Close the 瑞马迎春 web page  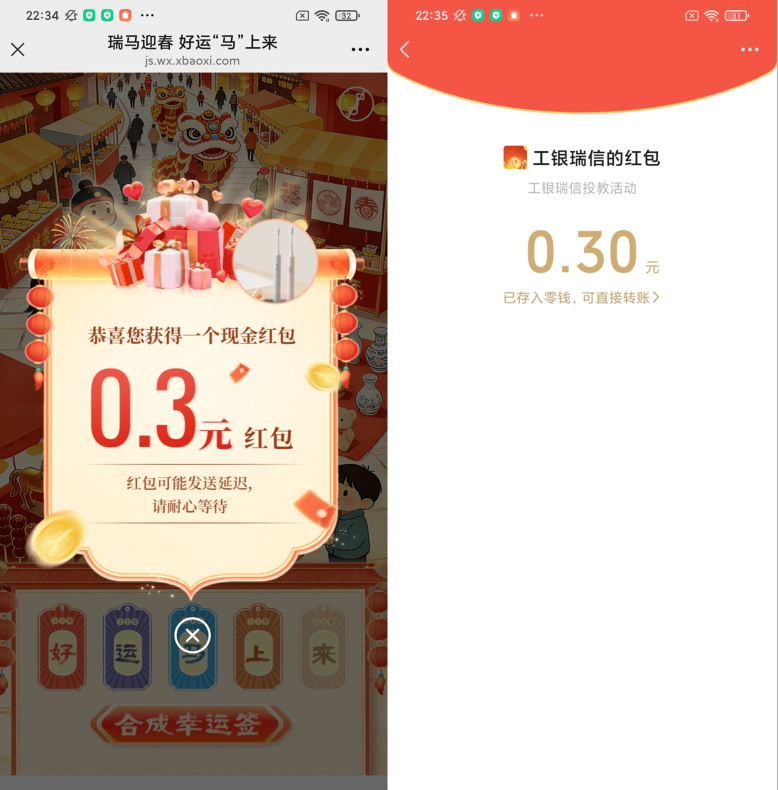coord(18,49)
